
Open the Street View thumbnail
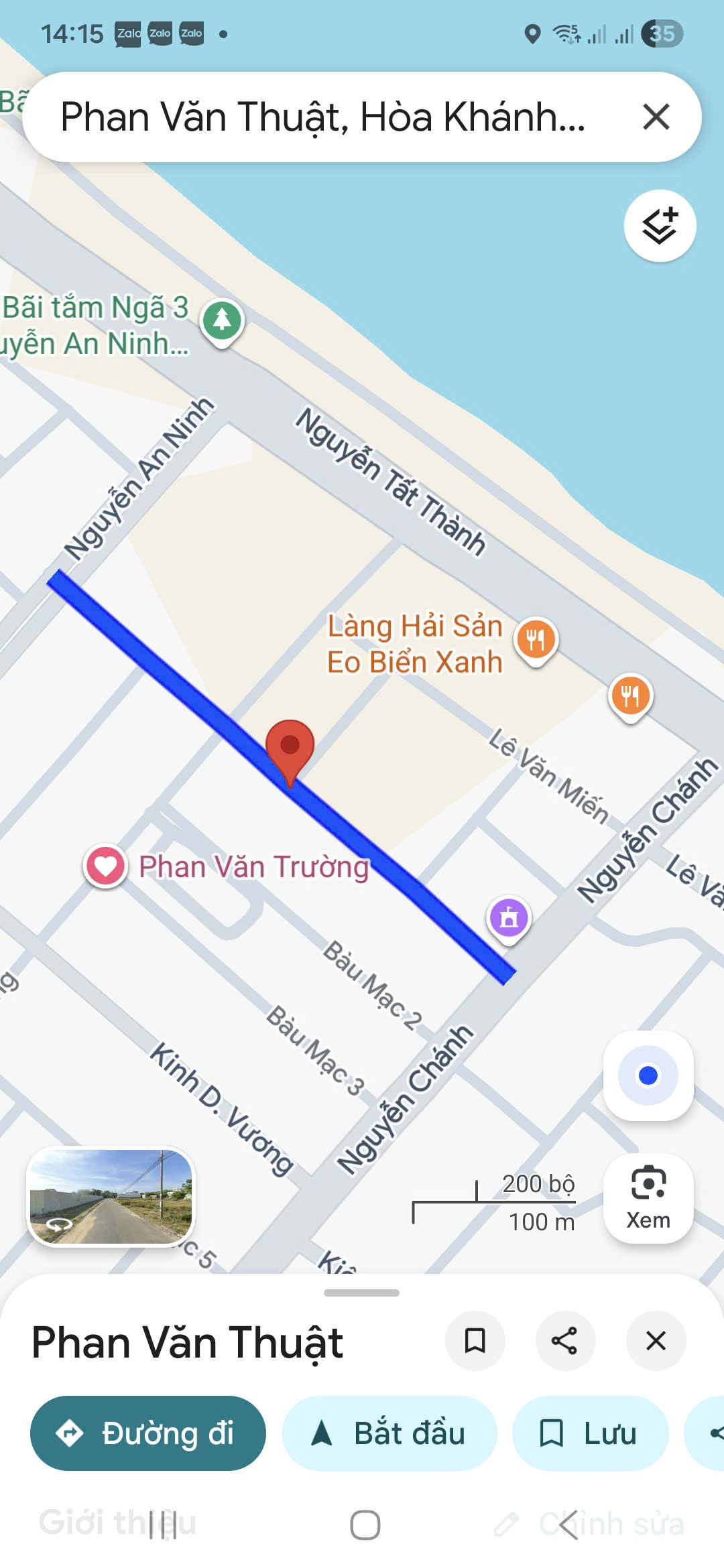coord(111,1197)
